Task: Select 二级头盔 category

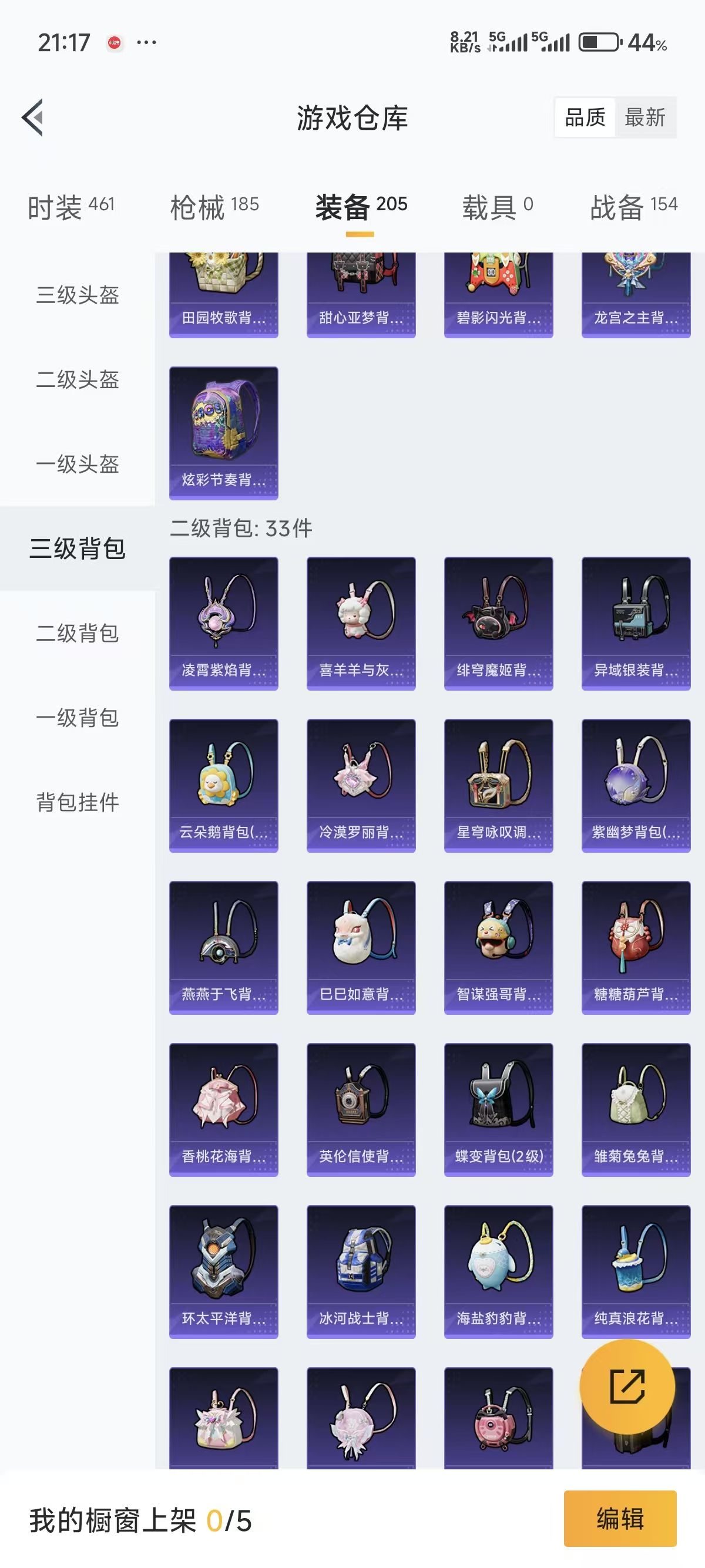Action: tap(78, 380)
